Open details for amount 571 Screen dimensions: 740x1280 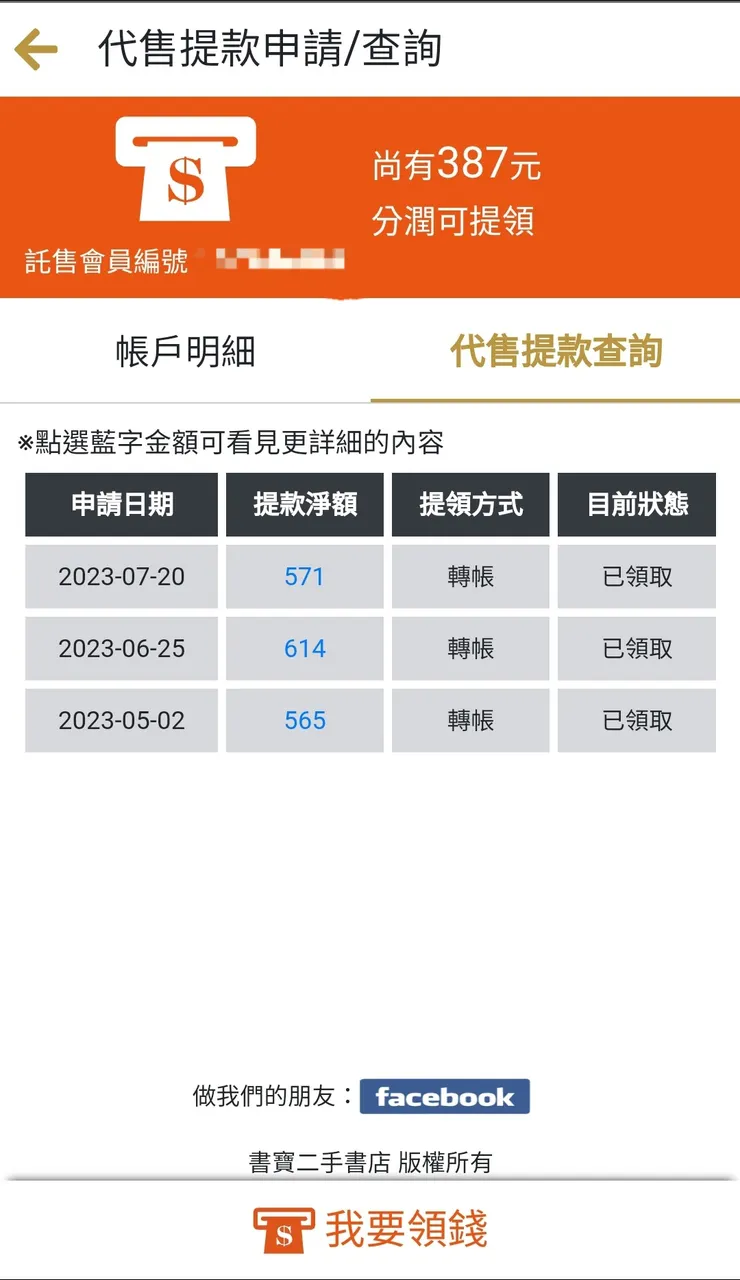(x=304, y=576)
